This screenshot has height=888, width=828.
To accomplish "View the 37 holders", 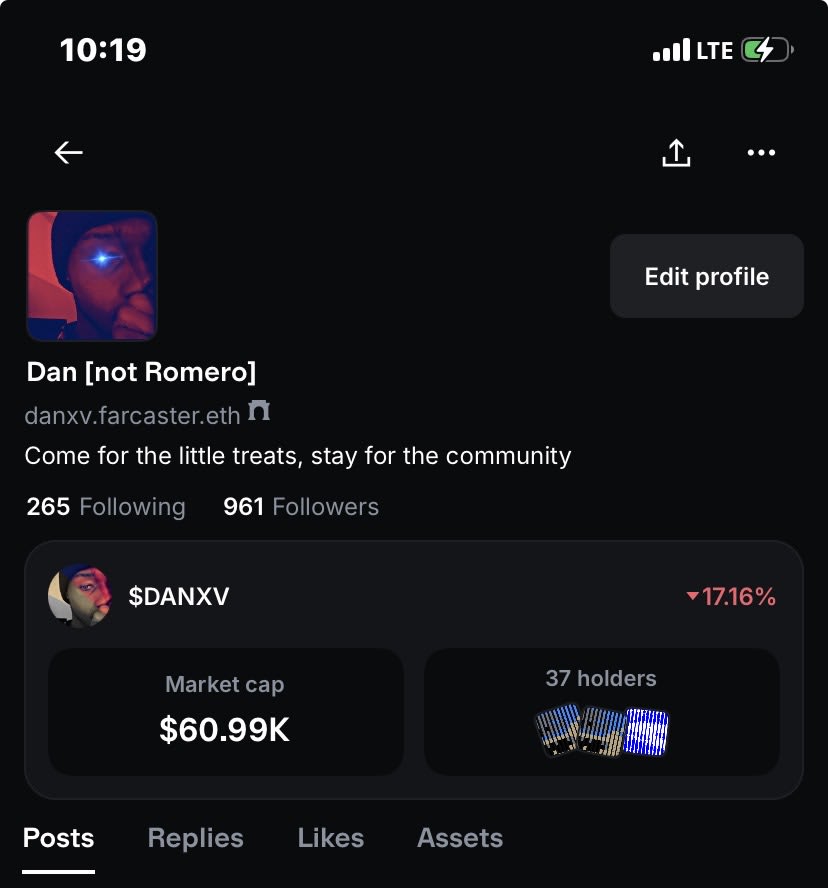I will tap(601, 711).
